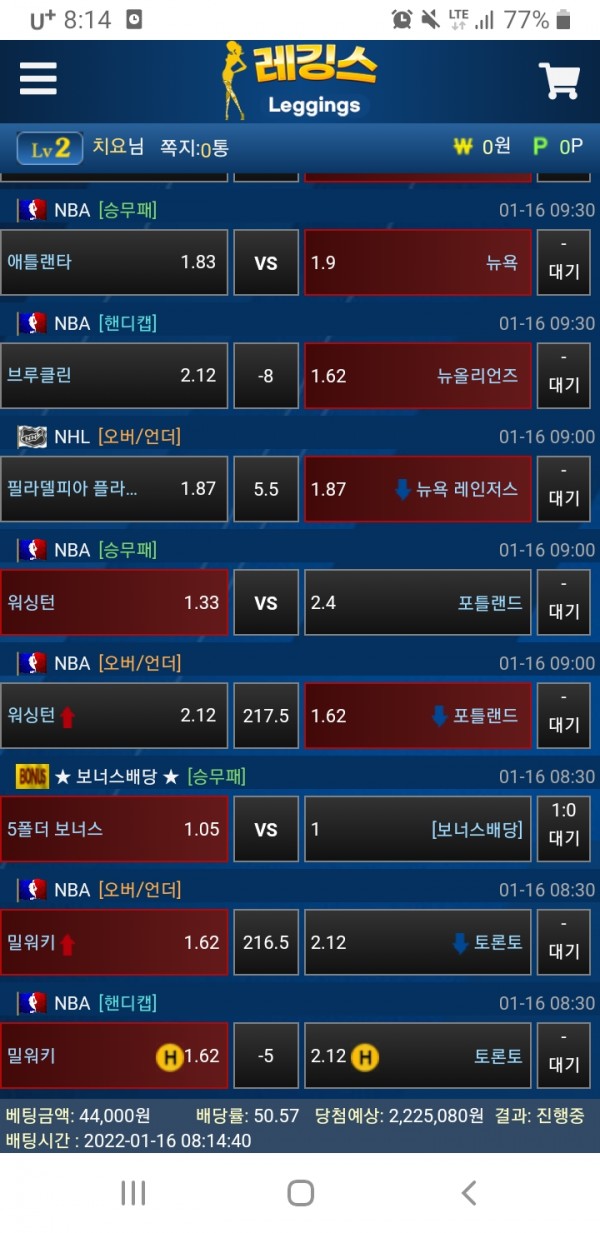Screen dimensions: 600x1233
Task: Select 포틀랜드 win at 2.4
Action: click(419, 603)
